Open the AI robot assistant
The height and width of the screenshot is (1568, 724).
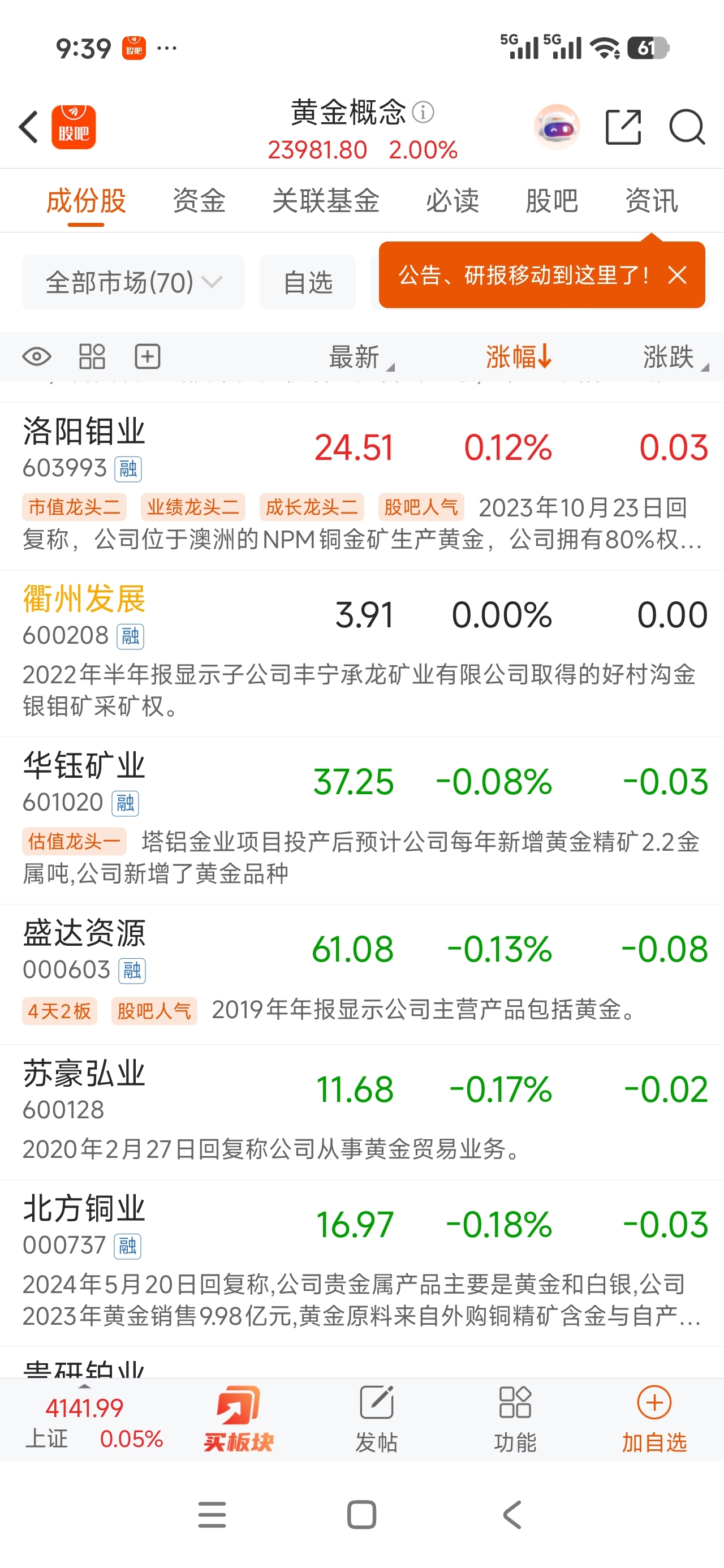(557, 127)
